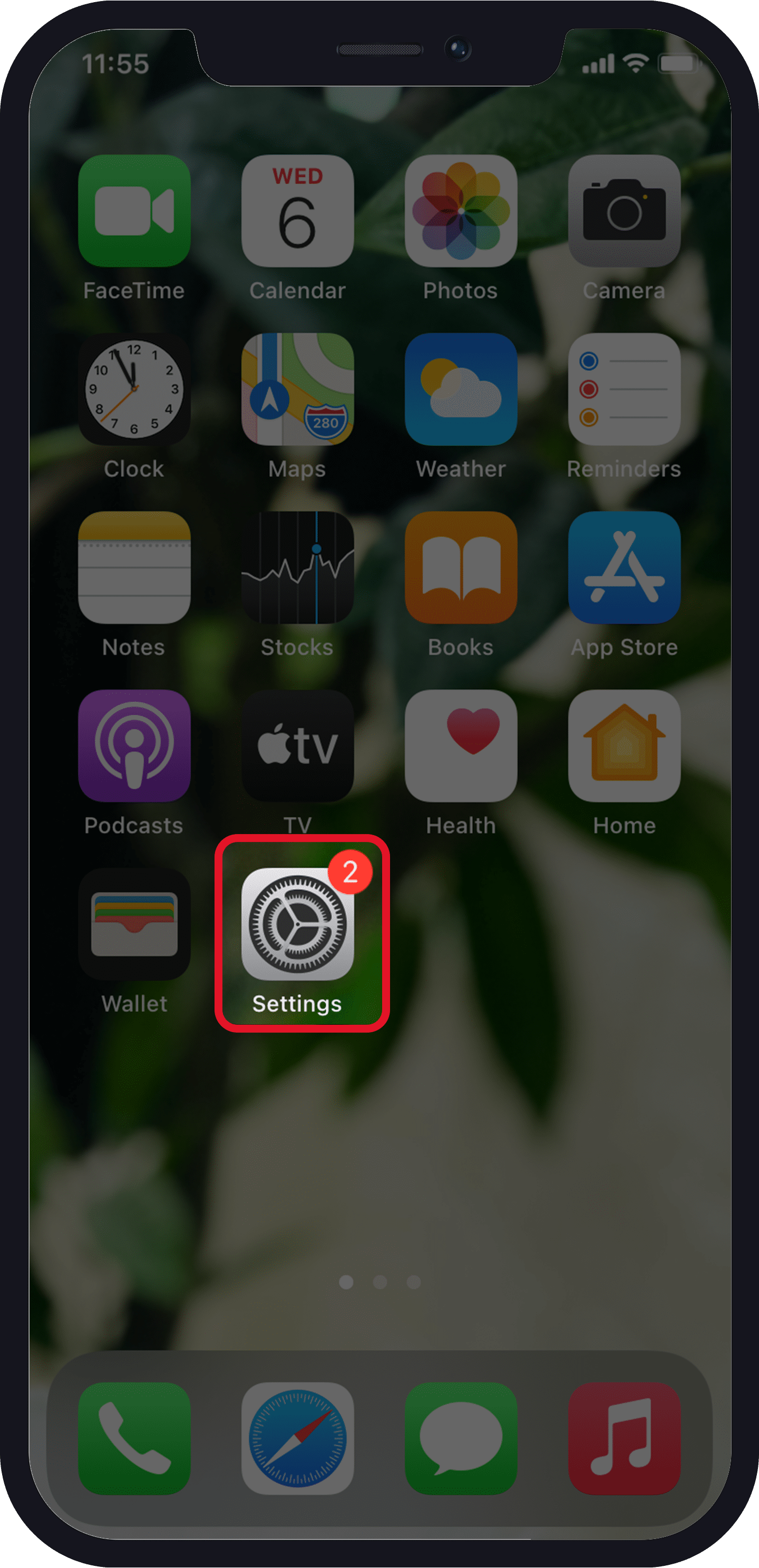Tap the Phone app in the dock
Image resolution: width=759 pixels, height=1568 pixels.
pos(134,1438)
